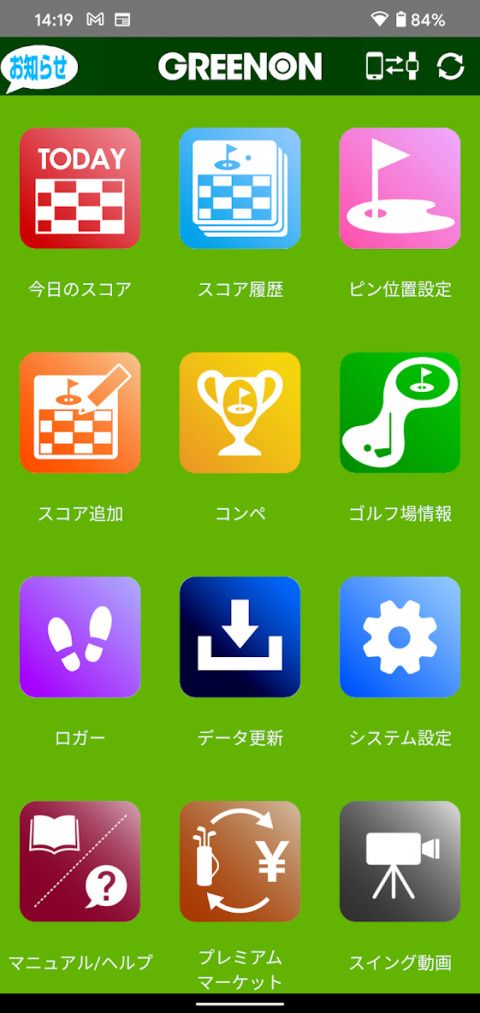Launch ロガー footsteps tile

(x=80, y=637)
